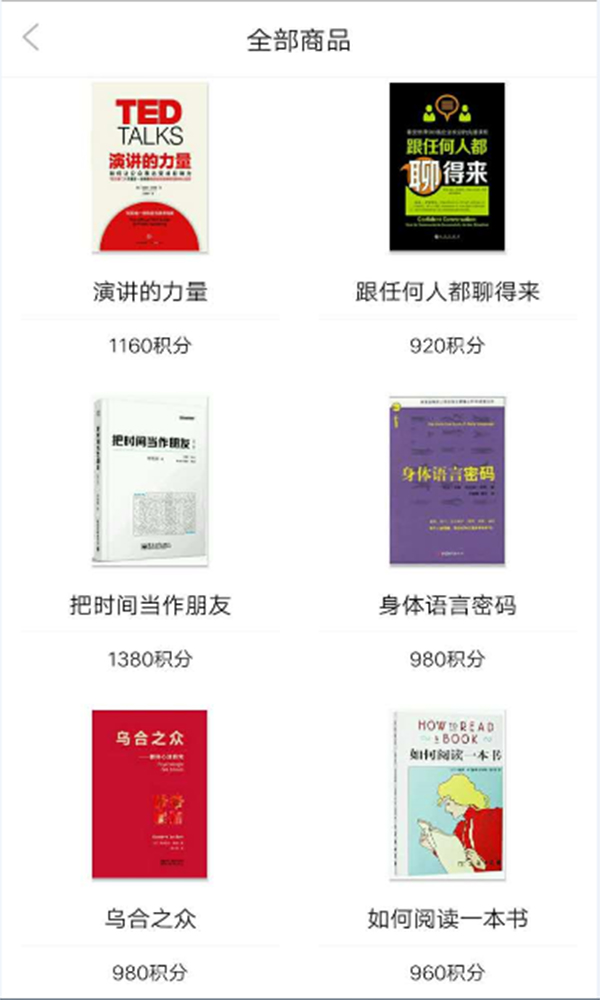
Task: Select the 身体语言密码 book
Action: pyautogui.click(x=447, y=480)
